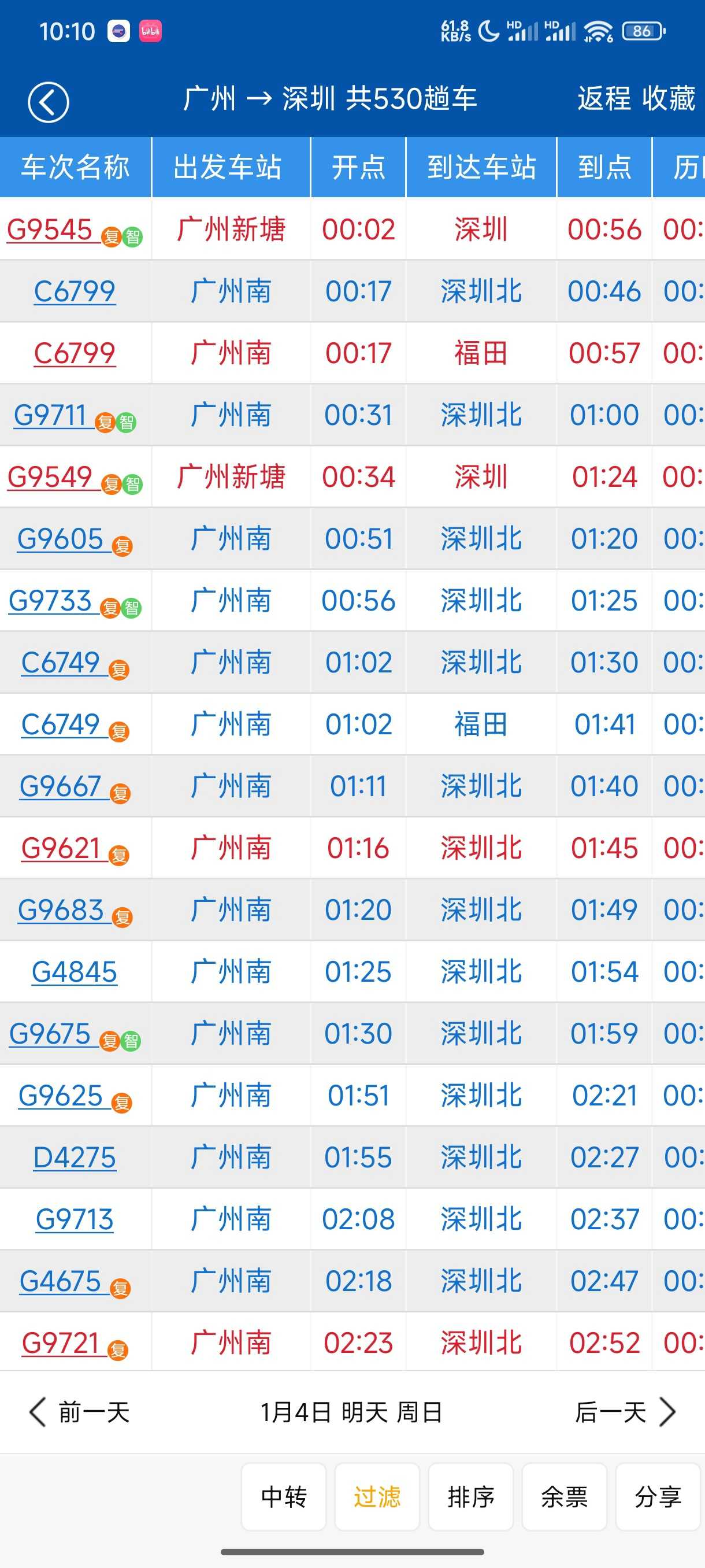The image size is (705, 1568).
Task: Tap 收藏 to save this route
Action: (669, 99)
